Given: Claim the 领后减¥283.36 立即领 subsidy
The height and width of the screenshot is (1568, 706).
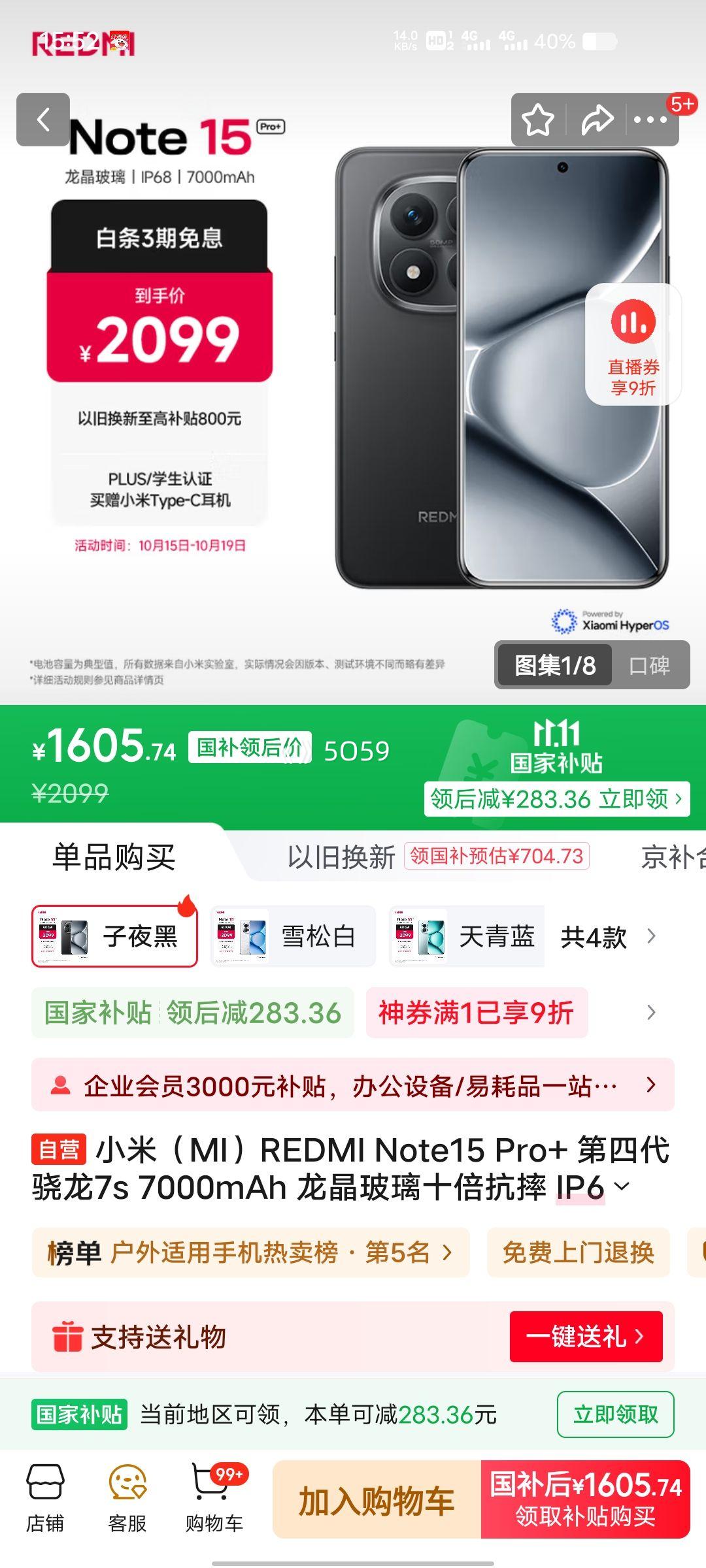Looking at the screenshot, I should [556, 799].
